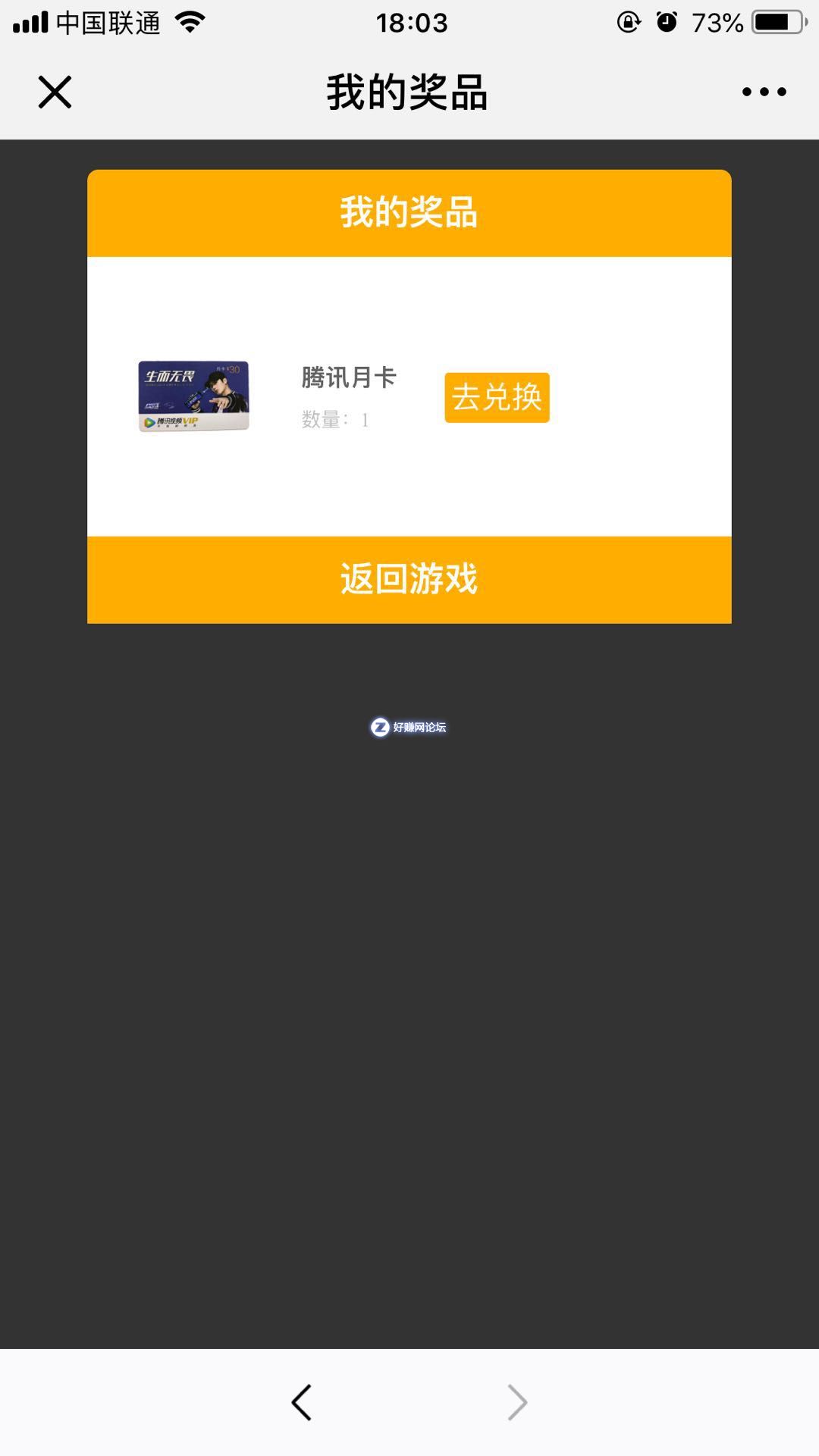
Task: Tap 去兑换 to redeem 腾讯月卡
Action: click(497, 397)
